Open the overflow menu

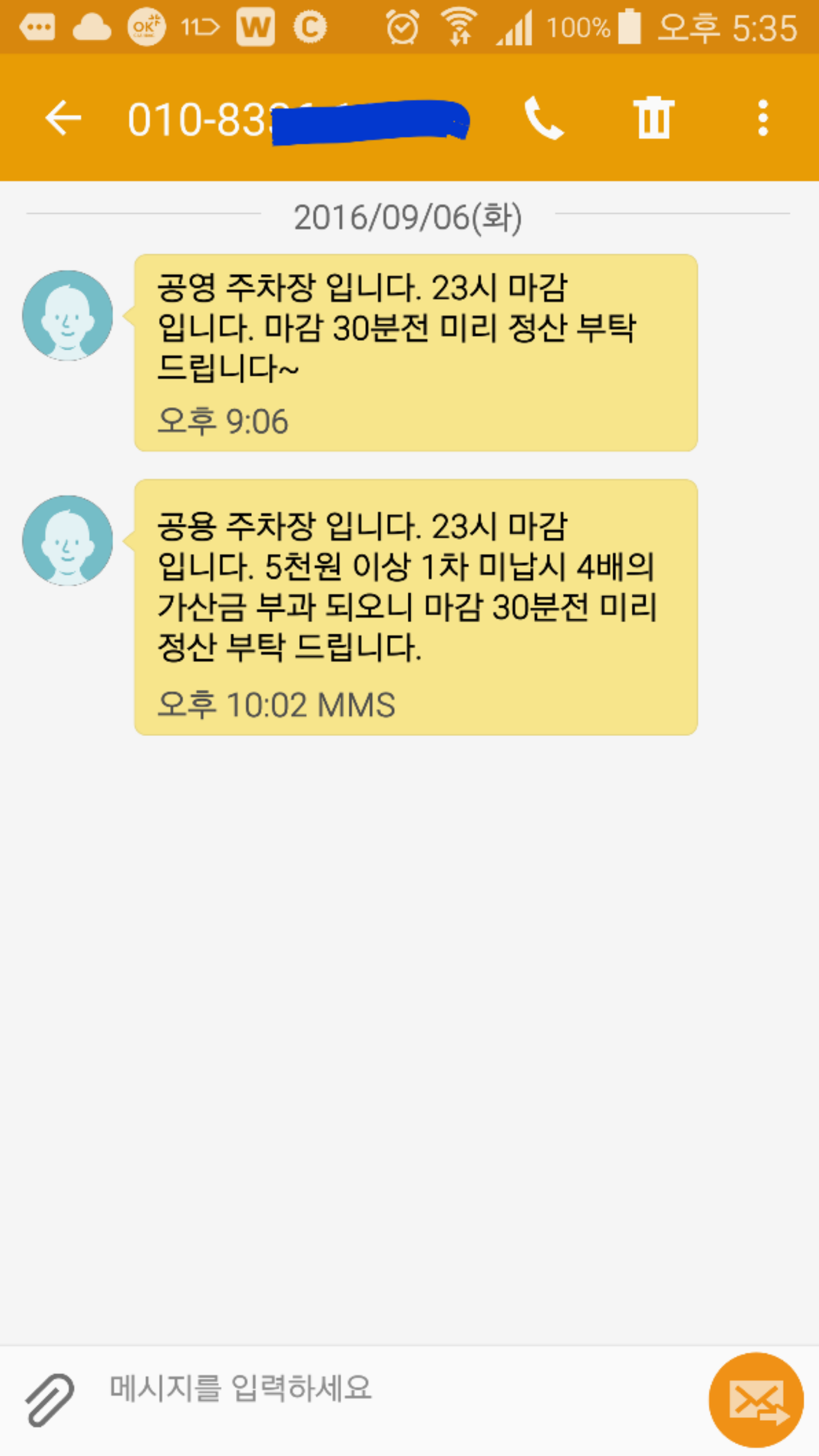click(x=763, y=118)
